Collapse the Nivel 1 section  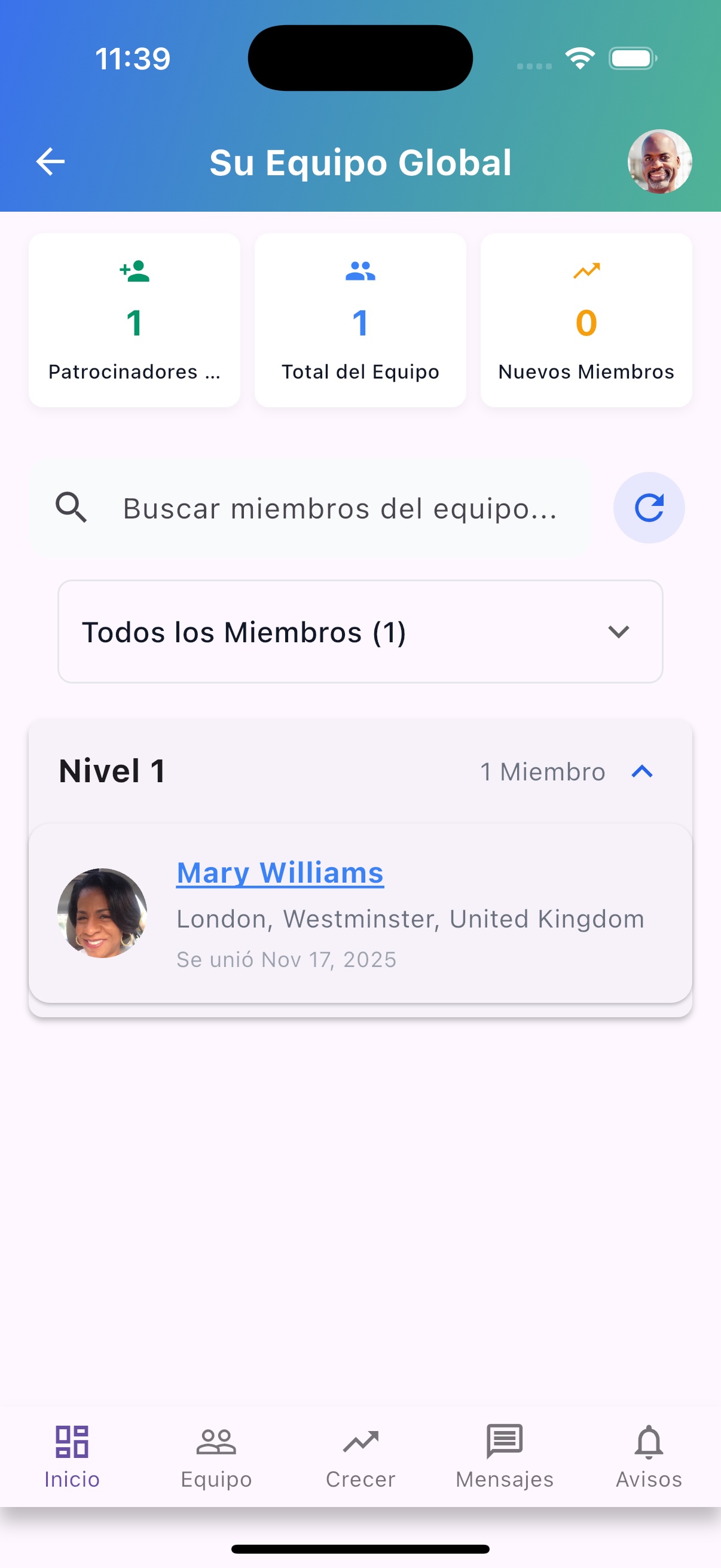coord(643,771)
